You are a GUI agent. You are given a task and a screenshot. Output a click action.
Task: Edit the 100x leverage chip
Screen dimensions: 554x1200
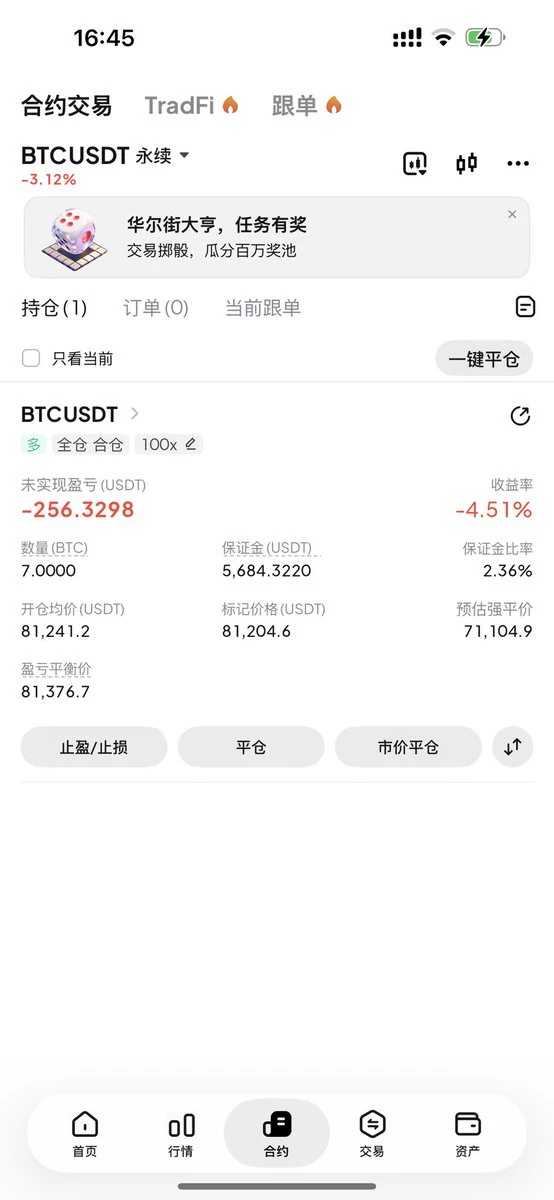tap(169, 444)
